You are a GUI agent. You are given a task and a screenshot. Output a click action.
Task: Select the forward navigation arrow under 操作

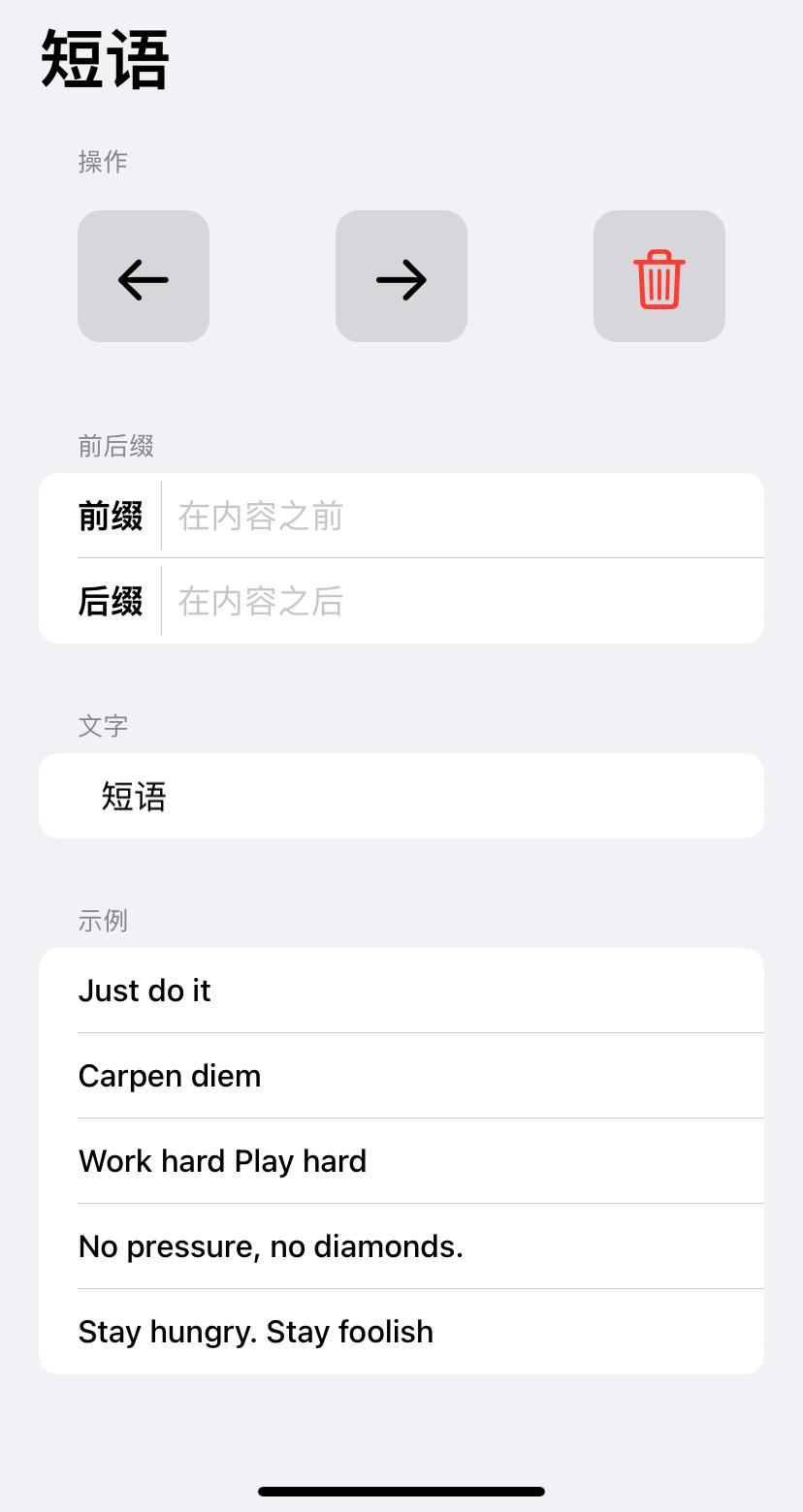pyautogui.click(x=401, y=276)
